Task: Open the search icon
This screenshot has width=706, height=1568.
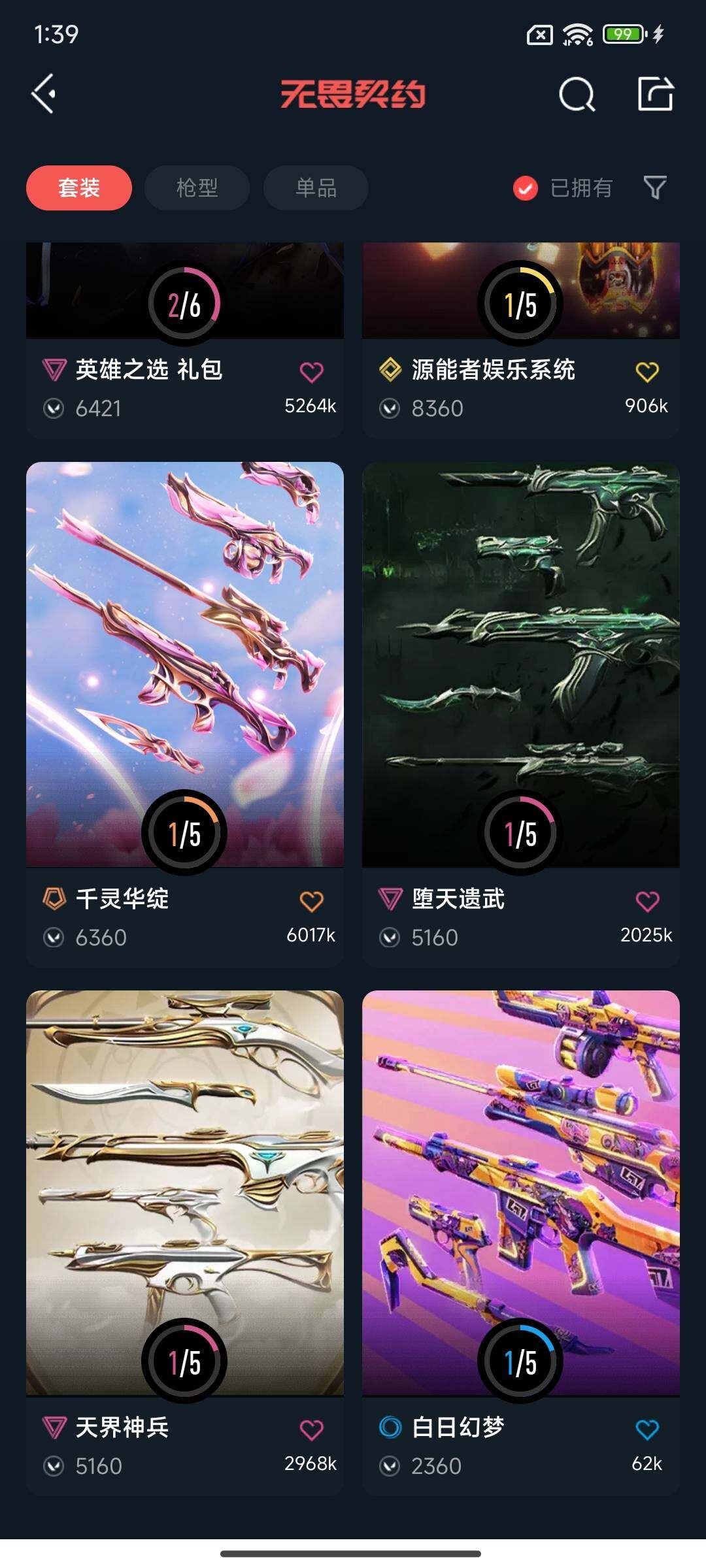Action: (x=577, y=95)
